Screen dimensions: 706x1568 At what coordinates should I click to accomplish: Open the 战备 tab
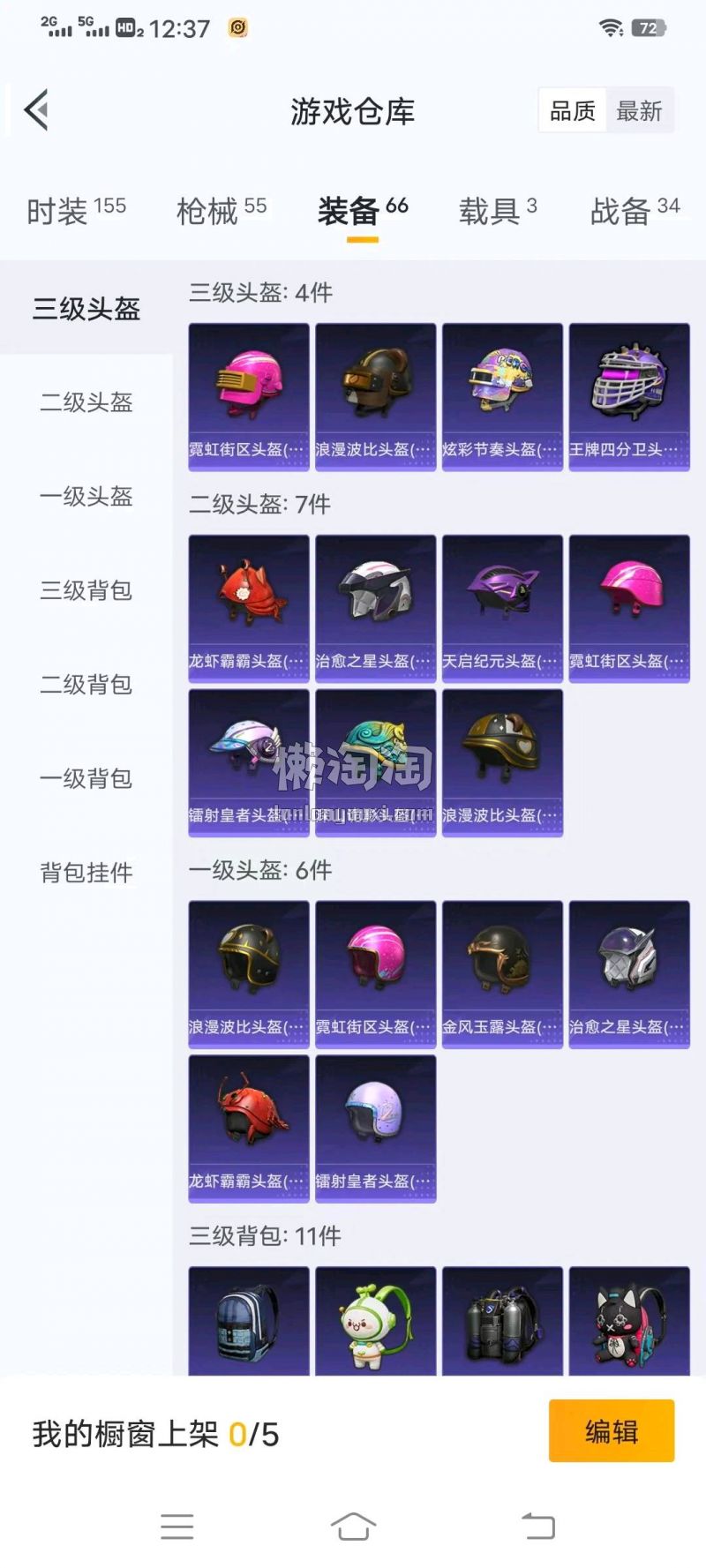[634, 211]
